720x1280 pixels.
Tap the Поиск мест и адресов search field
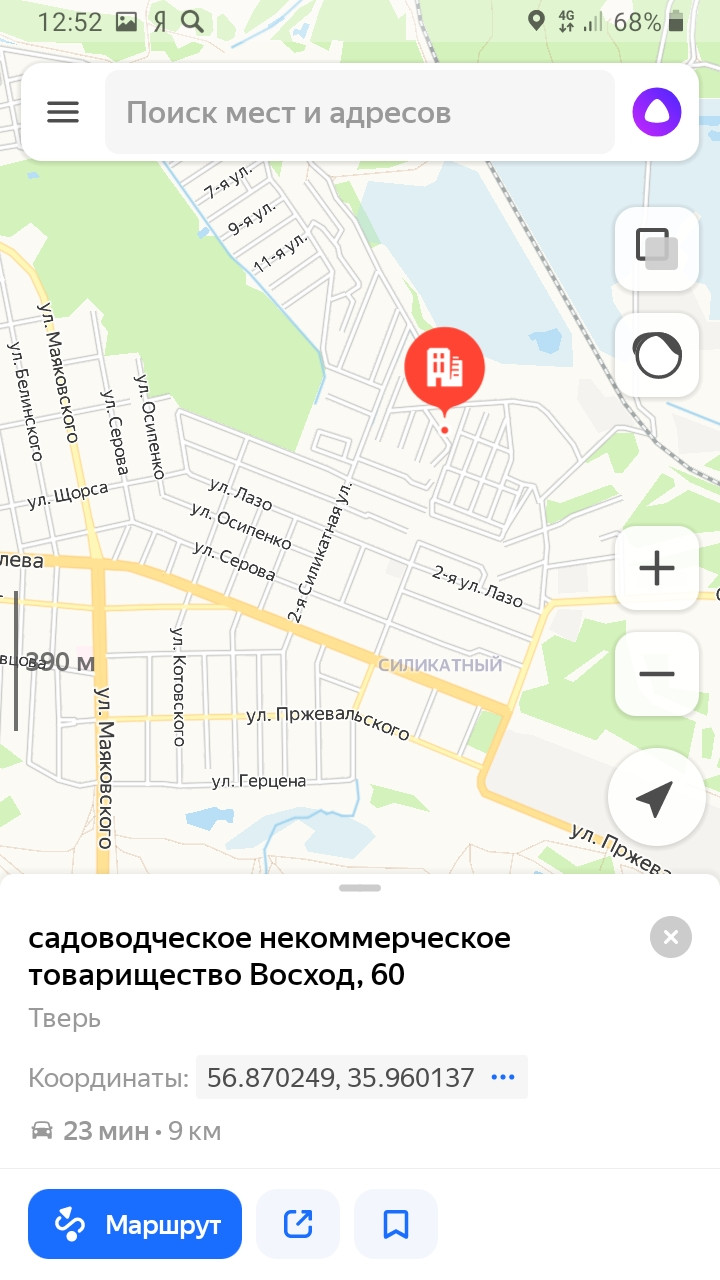[x=360, y=112]
